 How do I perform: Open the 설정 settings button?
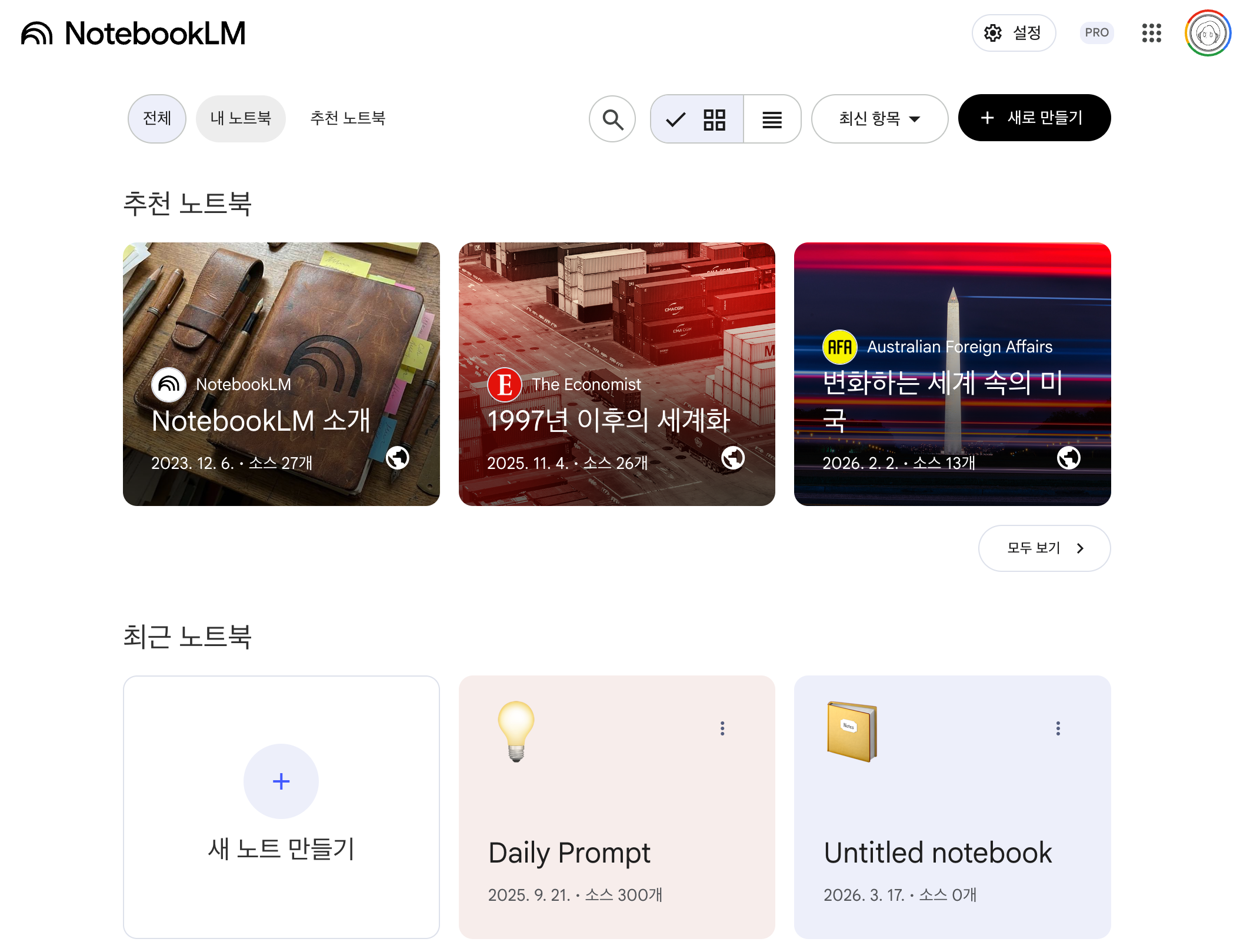pos(1013,33)
